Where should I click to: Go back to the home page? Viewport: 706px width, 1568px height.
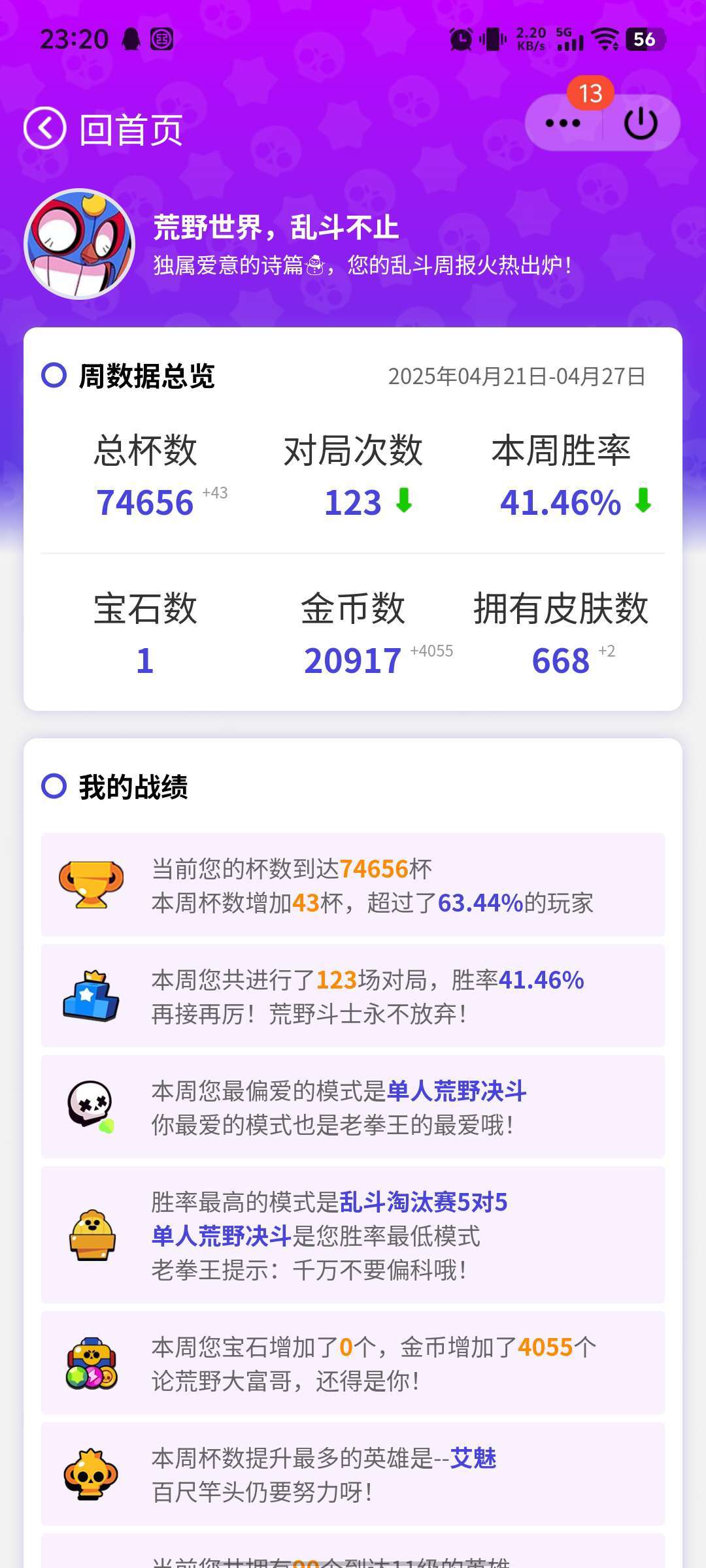[x=103, y=129]
